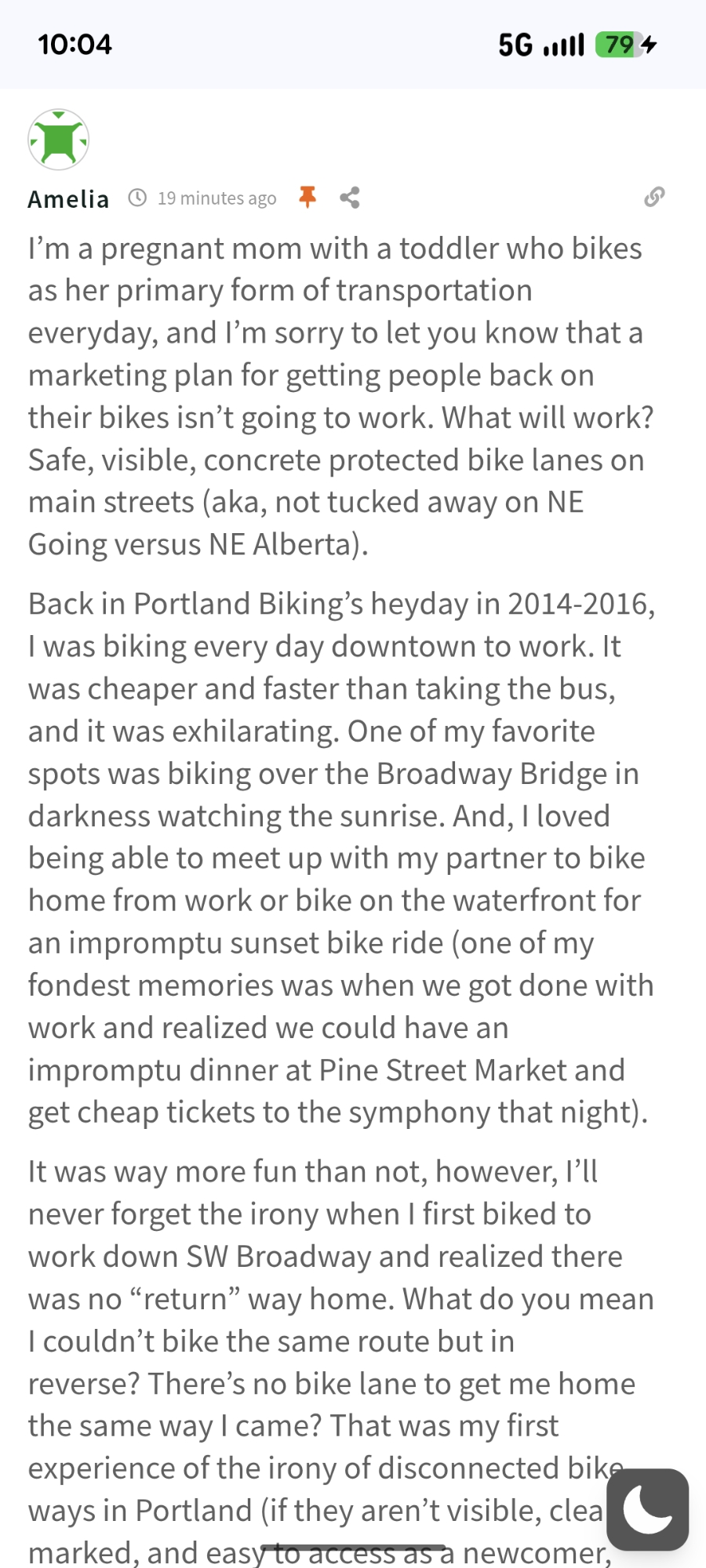Share Amelia's comment
706x1568 pixels.
350,198
